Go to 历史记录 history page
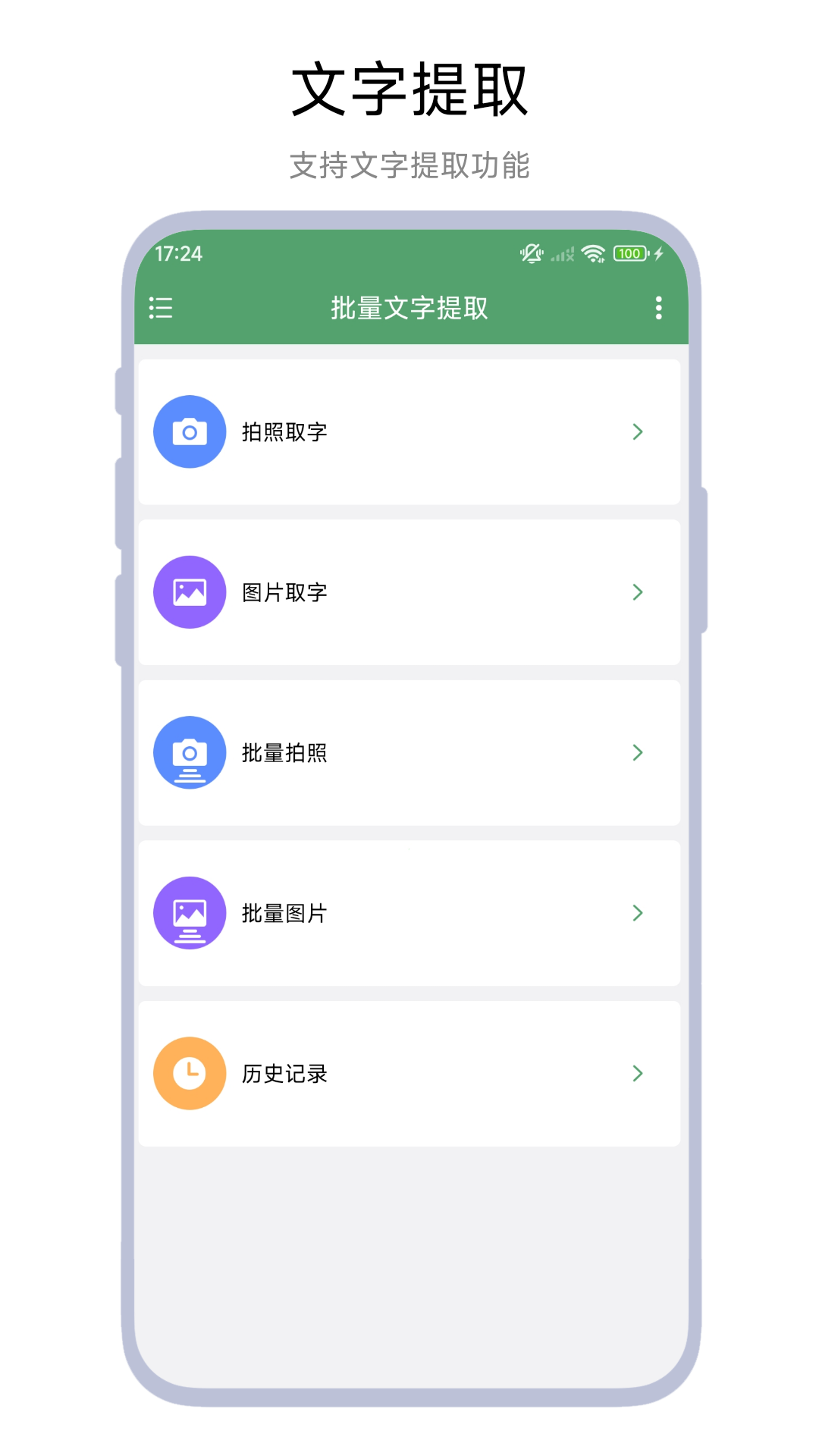This screenshot has height=1456, width=819. click(409, 1073)
